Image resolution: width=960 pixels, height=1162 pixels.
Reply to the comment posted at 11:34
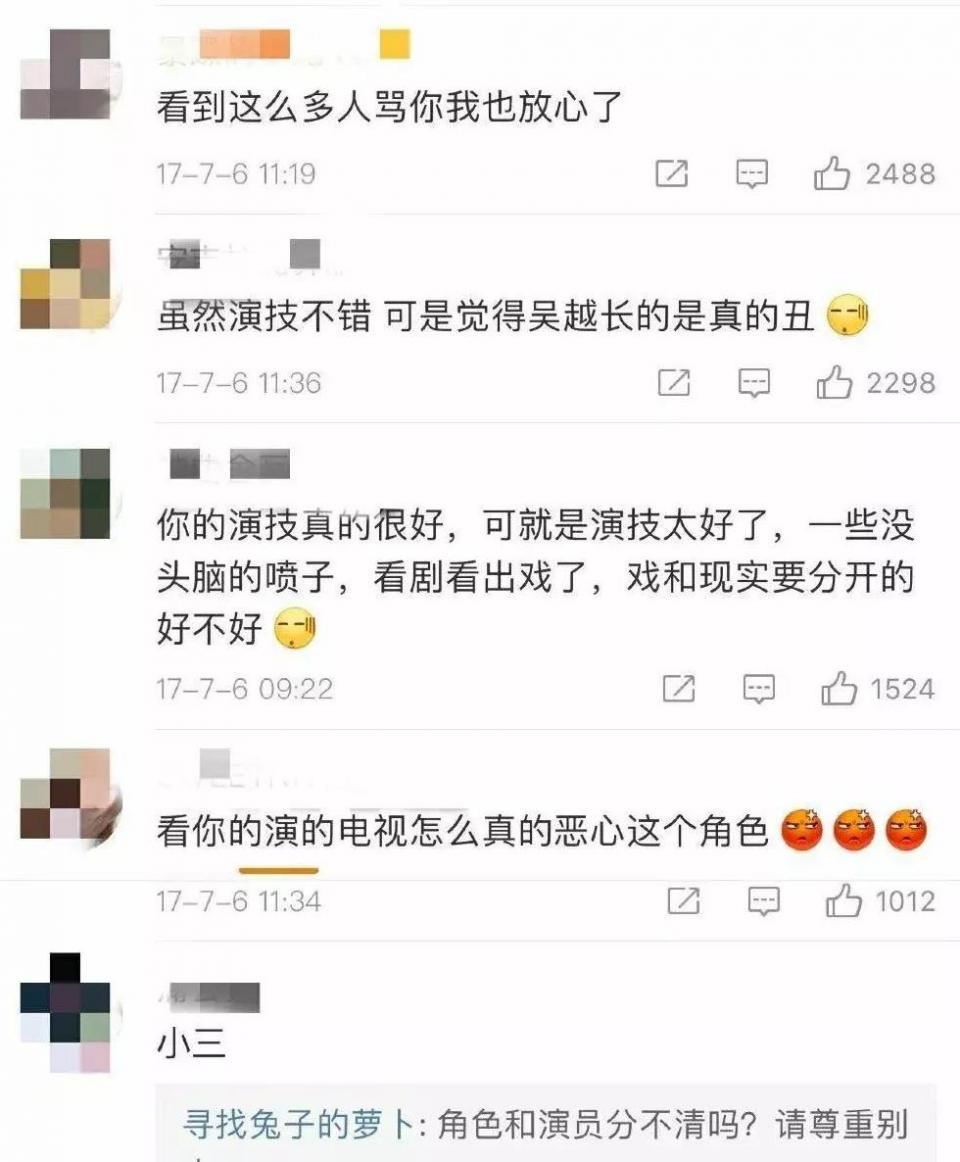[764, 902]
